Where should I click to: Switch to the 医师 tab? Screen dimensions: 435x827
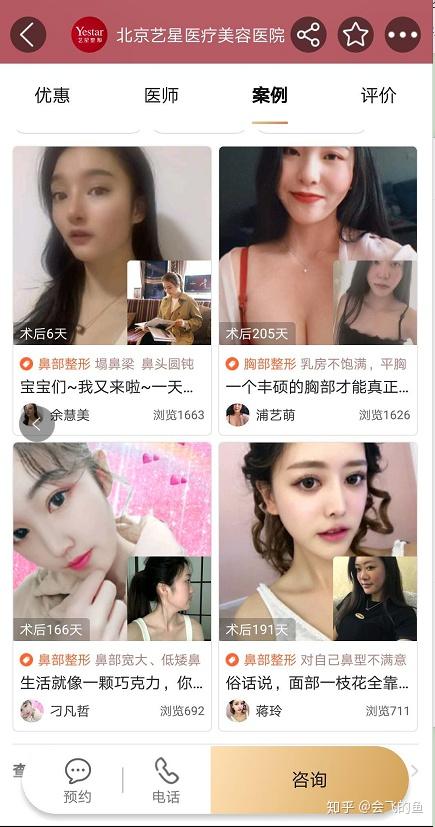pos(161,95)
